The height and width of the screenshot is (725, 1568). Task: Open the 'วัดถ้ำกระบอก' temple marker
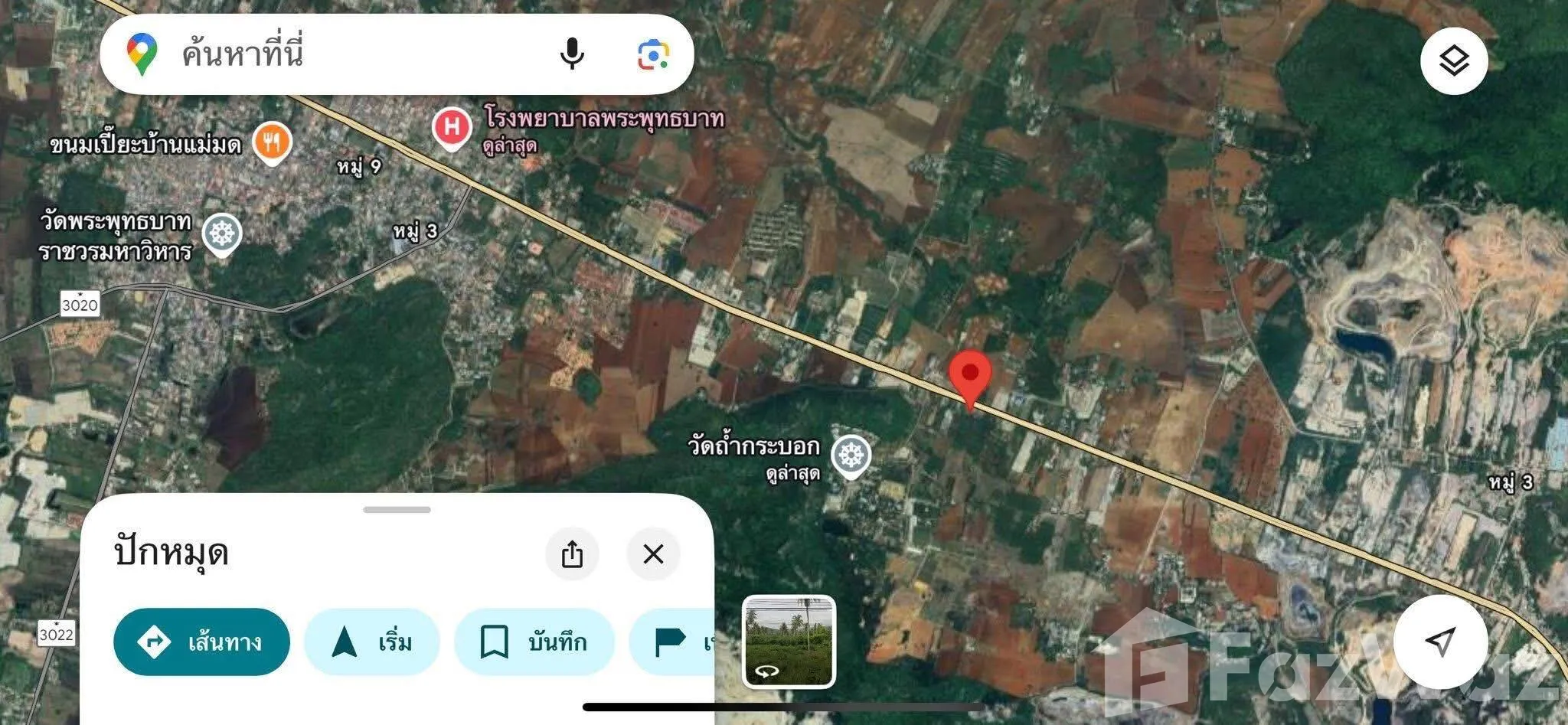851,456
